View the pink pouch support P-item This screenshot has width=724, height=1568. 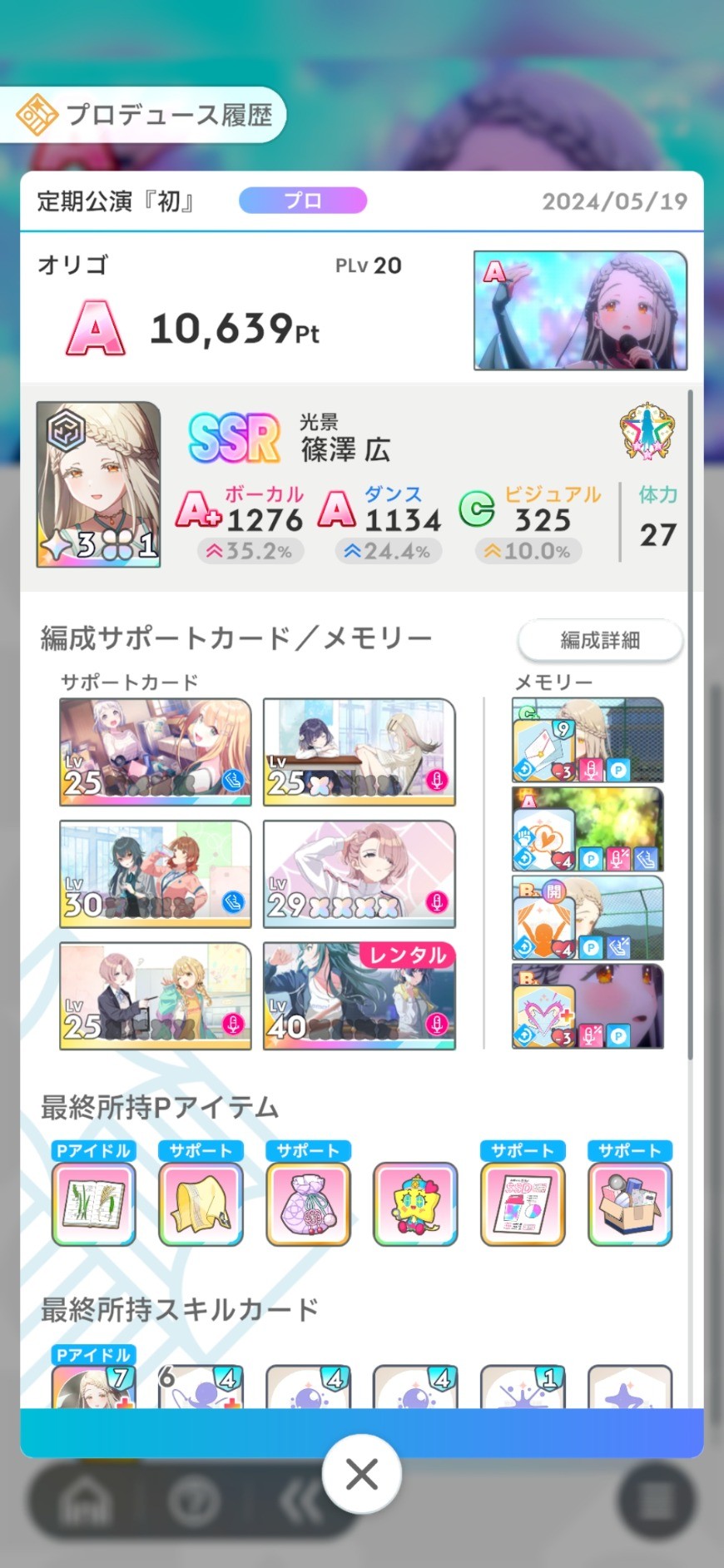click(308, 1203)
